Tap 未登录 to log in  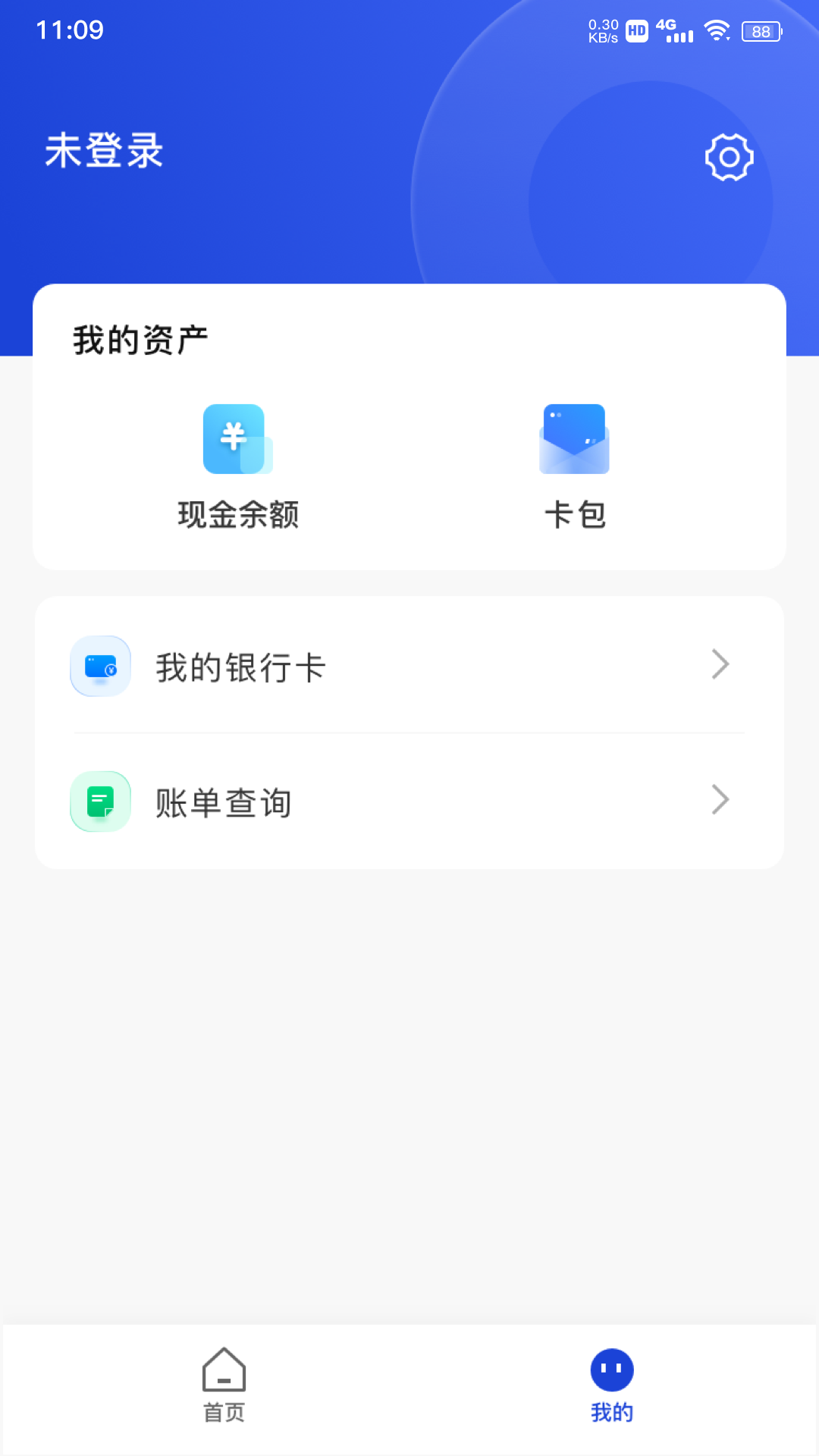click(104, 150)
